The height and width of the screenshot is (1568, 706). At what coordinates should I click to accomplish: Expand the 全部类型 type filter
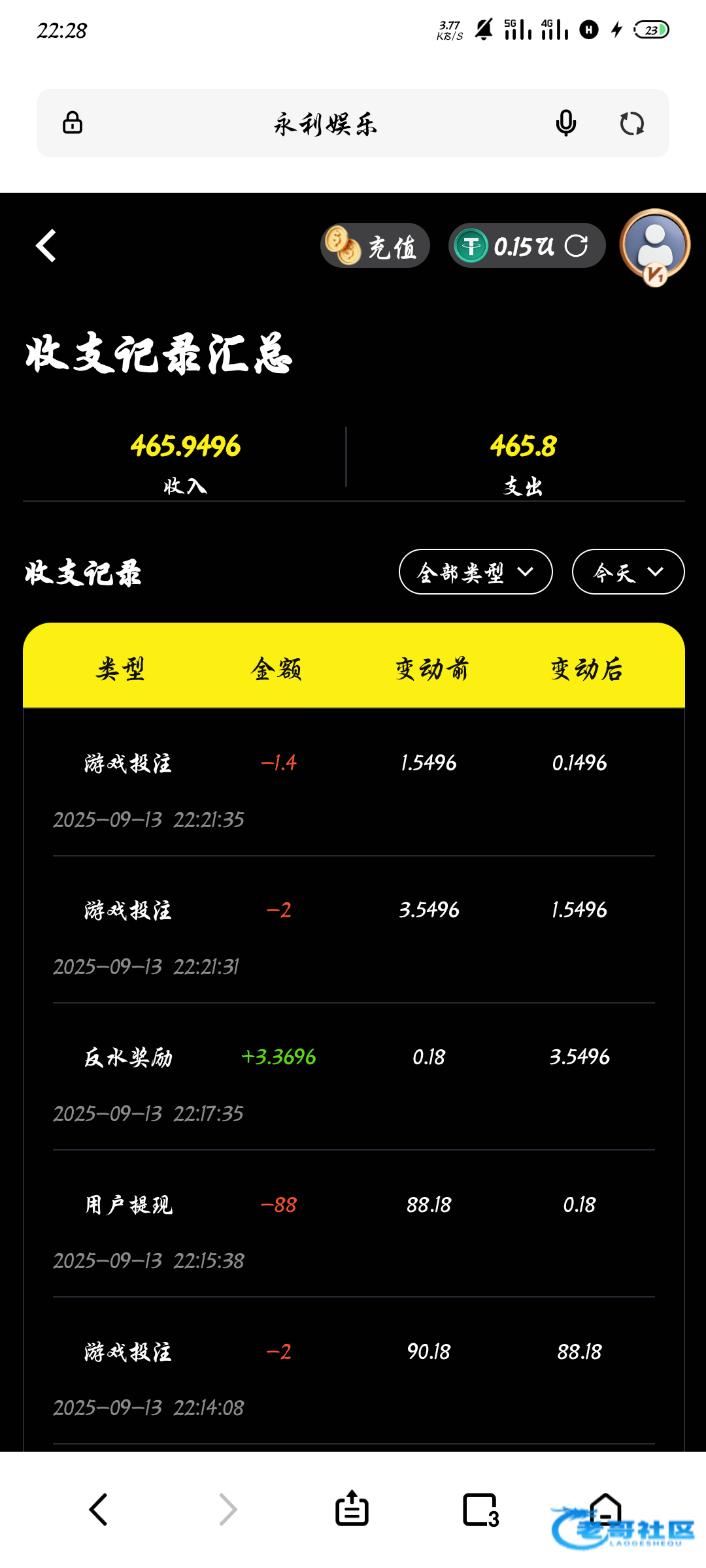click(475, 572)
